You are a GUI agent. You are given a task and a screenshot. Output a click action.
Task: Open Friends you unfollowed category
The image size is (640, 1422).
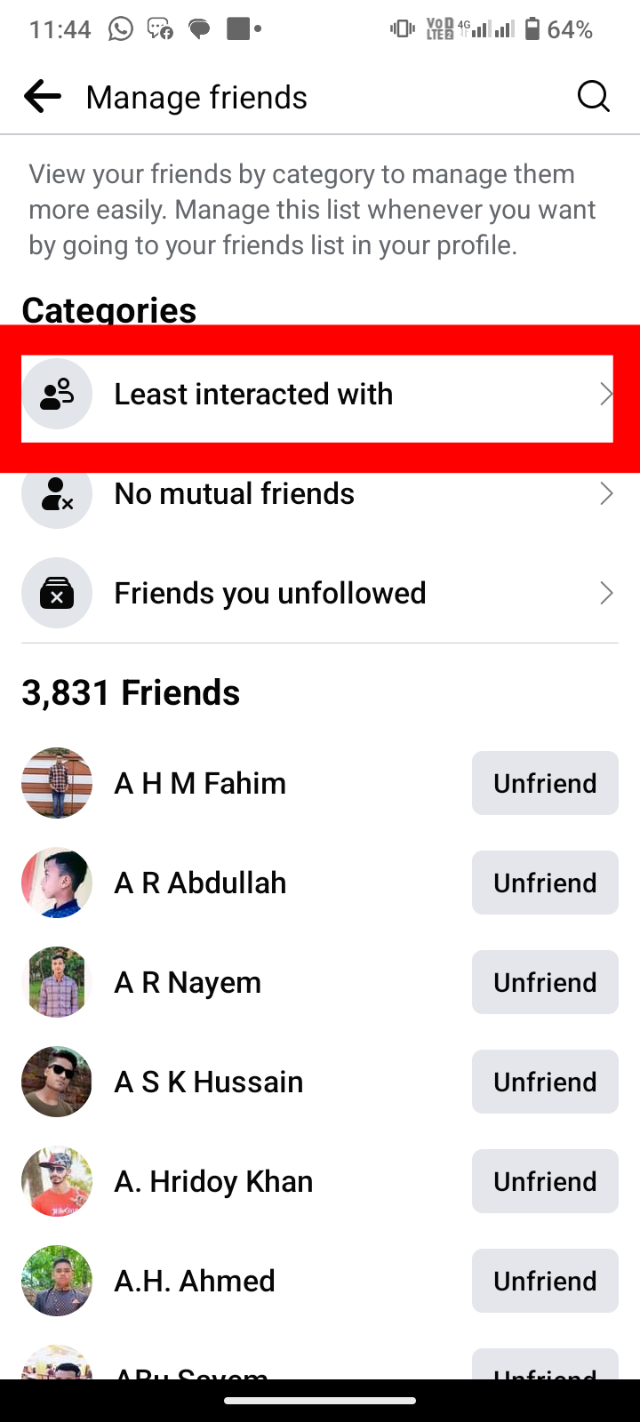click(316, 594)
